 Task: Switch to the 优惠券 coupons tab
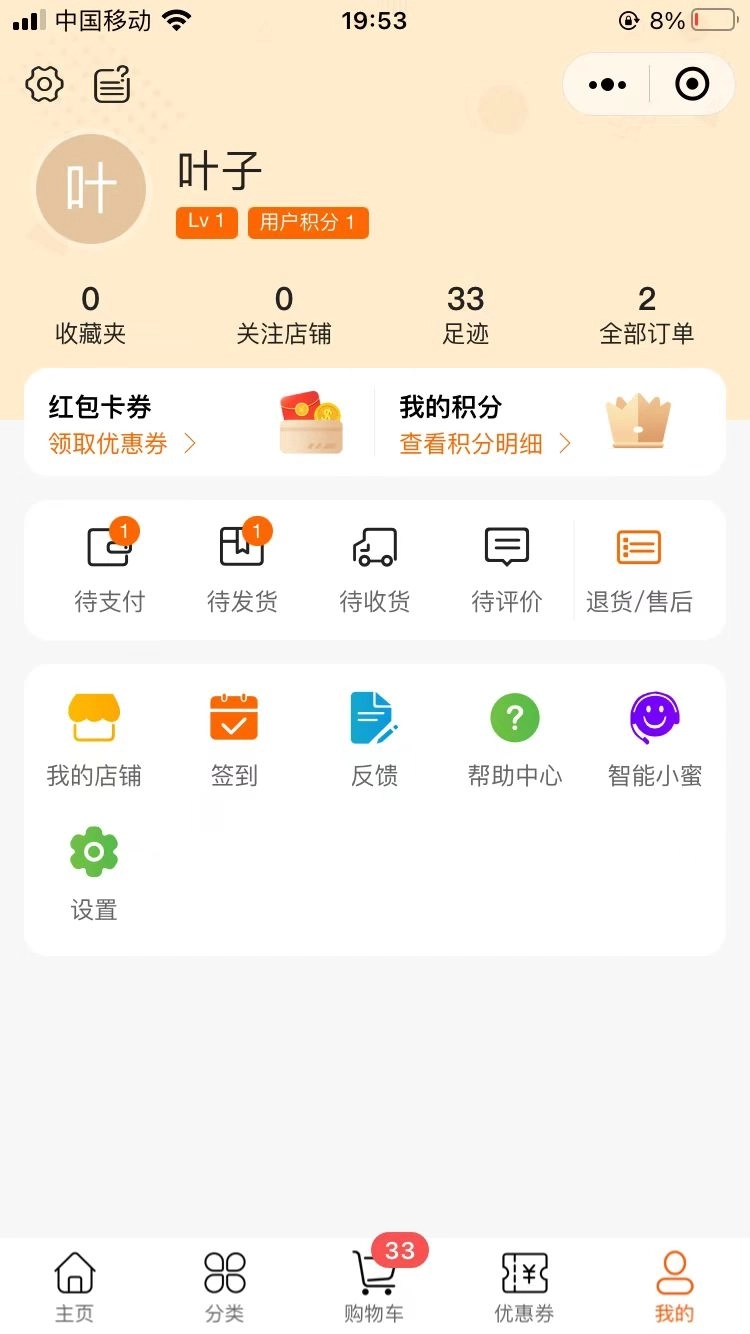523,1285
